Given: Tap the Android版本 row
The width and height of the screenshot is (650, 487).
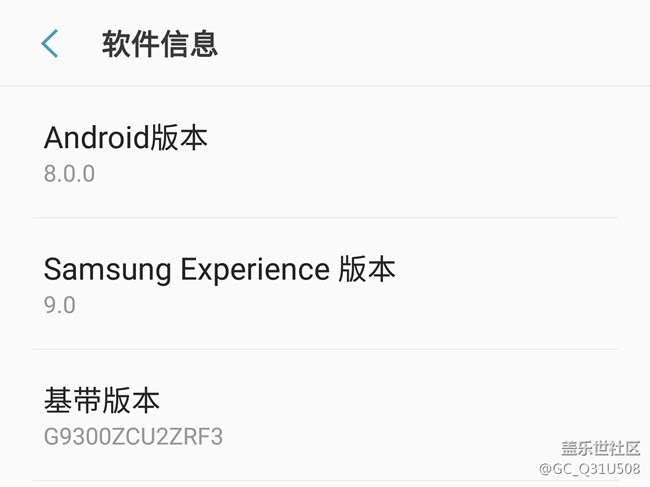Looking at the screenshot, I should click(324, 153).
